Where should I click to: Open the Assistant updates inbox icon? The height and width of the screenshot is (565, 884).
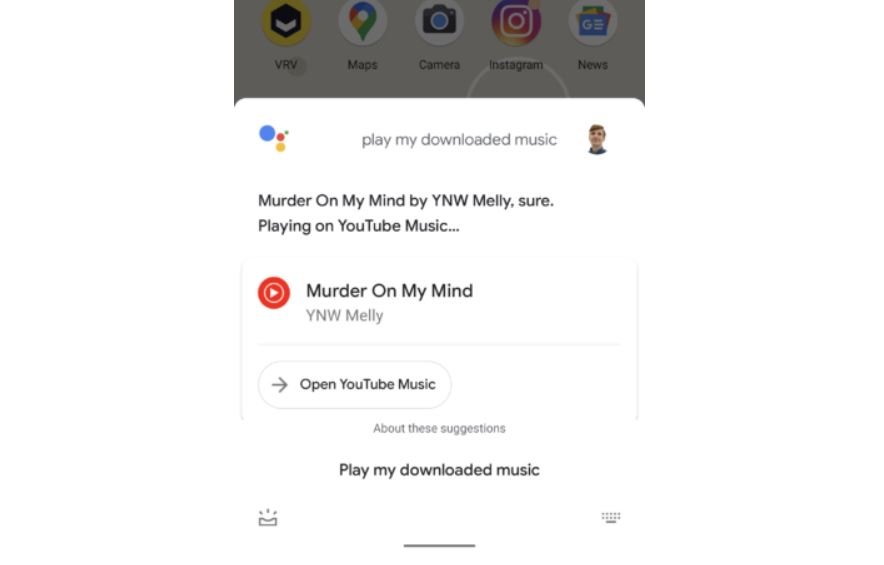click(267, 518)
